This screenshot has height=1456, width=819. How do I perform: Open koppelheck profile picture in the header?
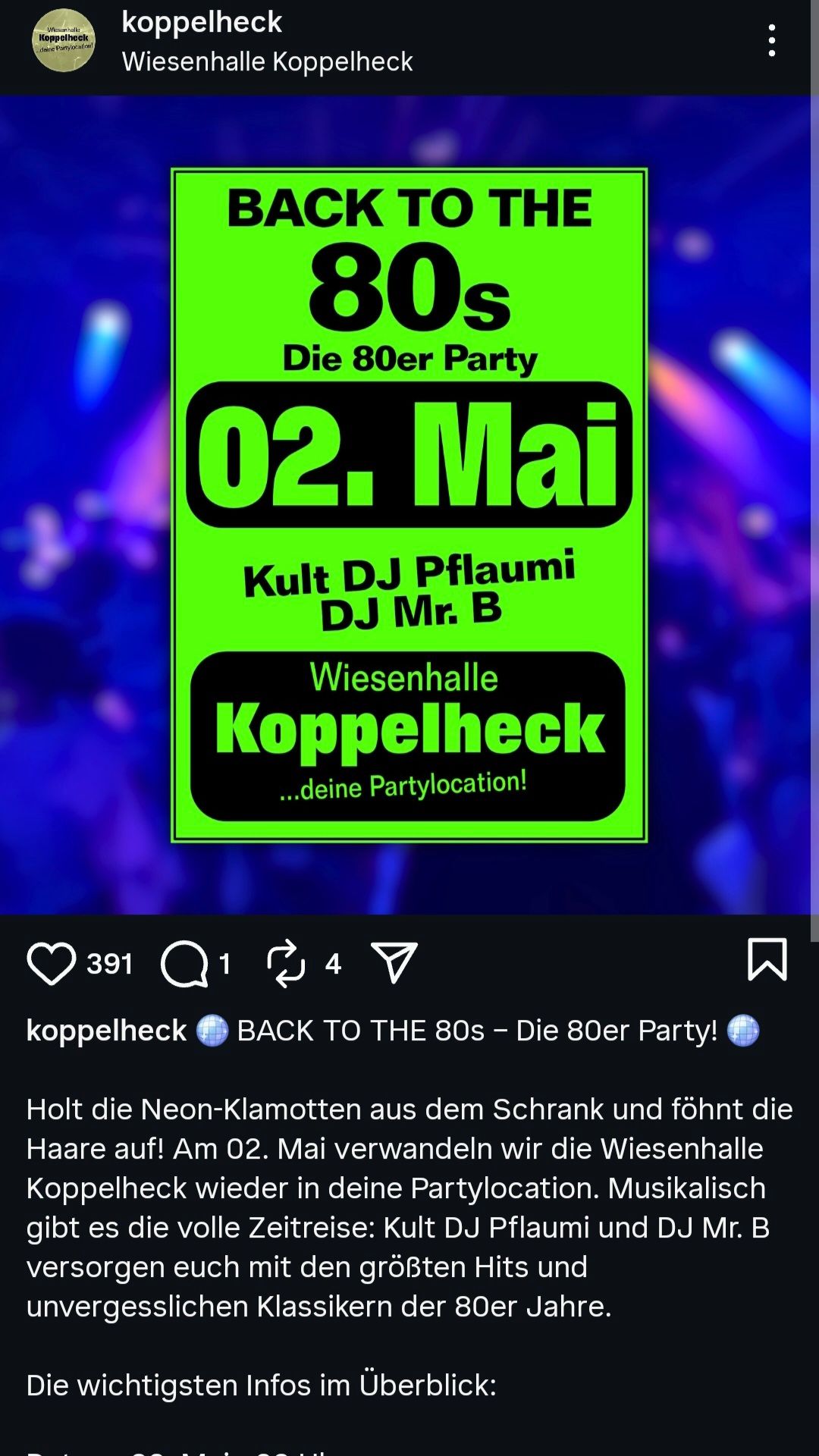[x=64, y=41]
